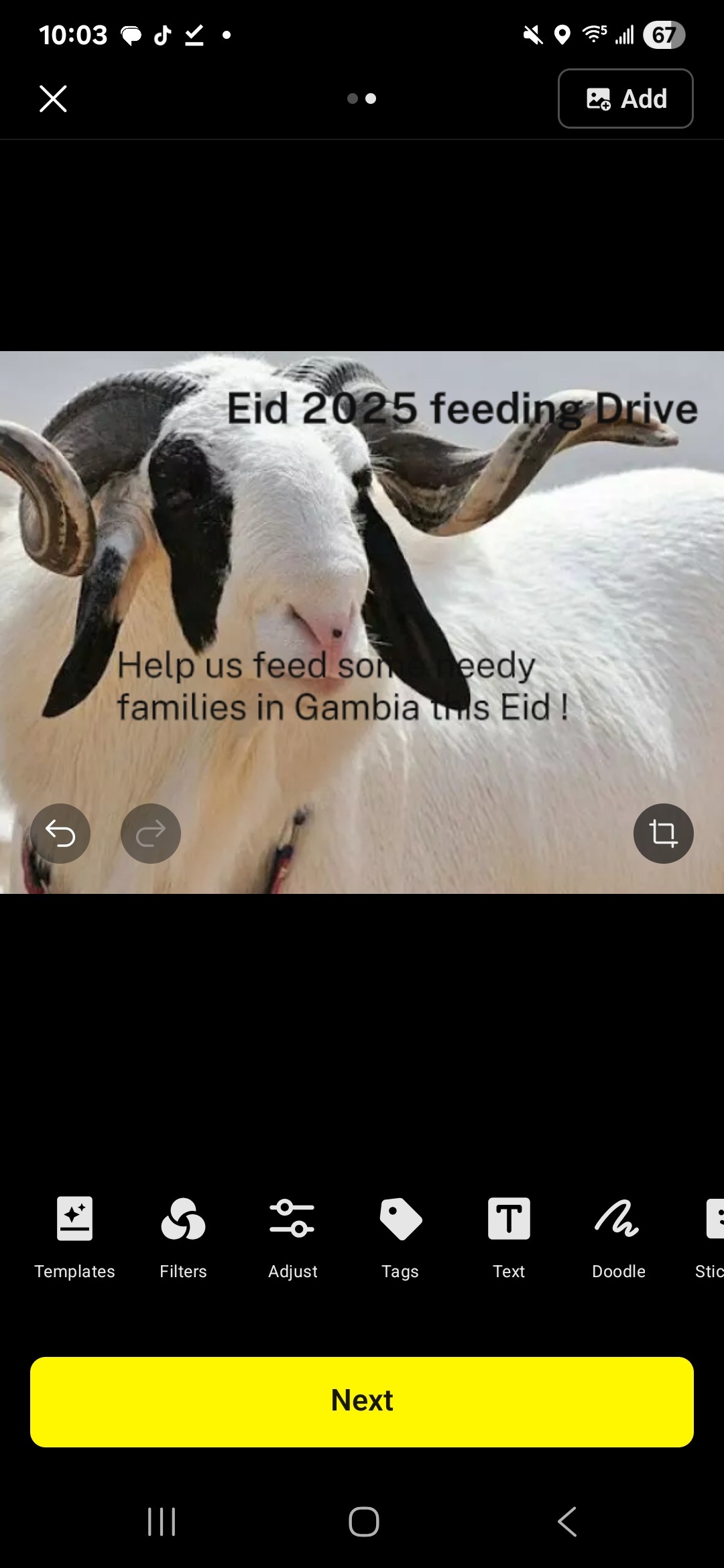
Task: Select the Text tool
Action: 509,1236
